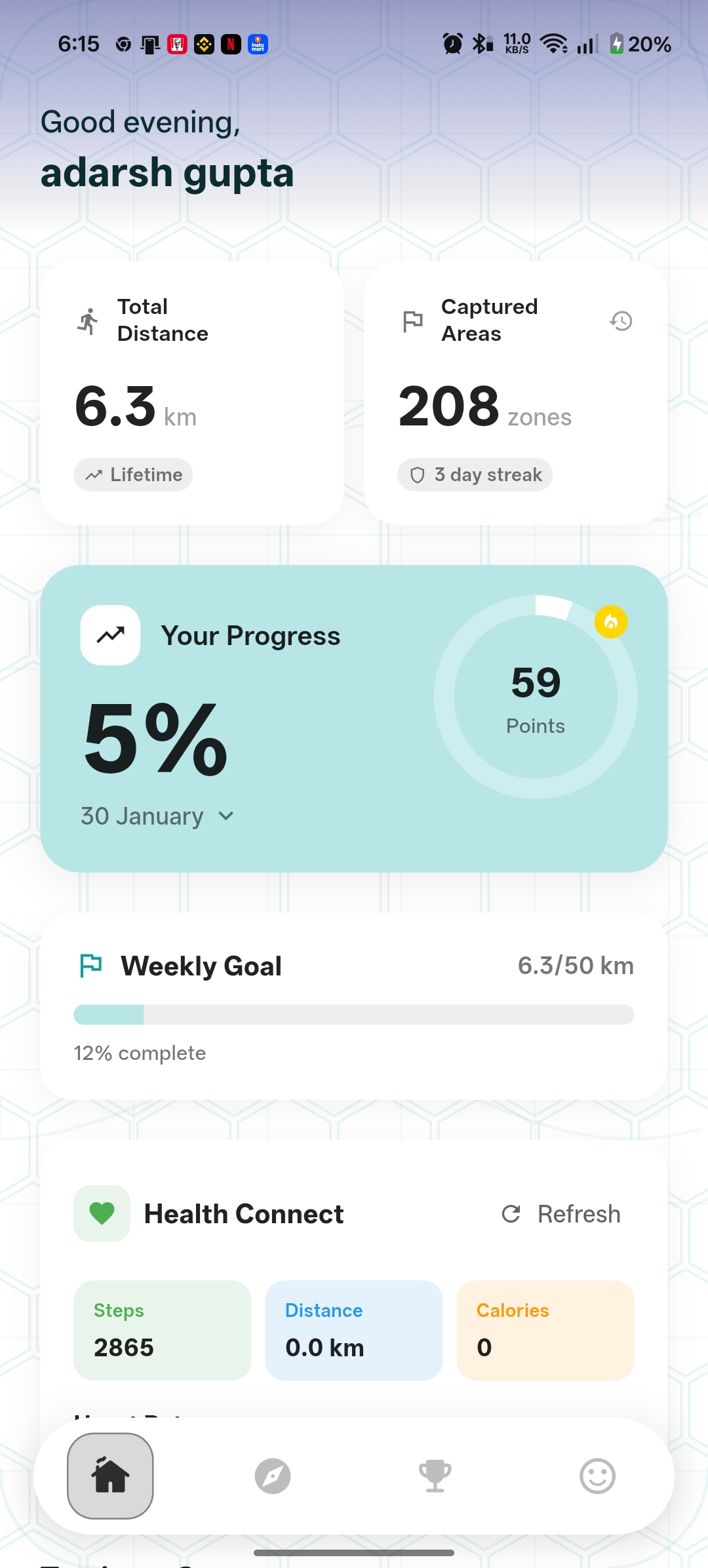The height and width of the screenshot is (1568, 708).
Task: Select the Home tab in bottom navigation
Action: pyautogui.click(x=111, y=1477)
